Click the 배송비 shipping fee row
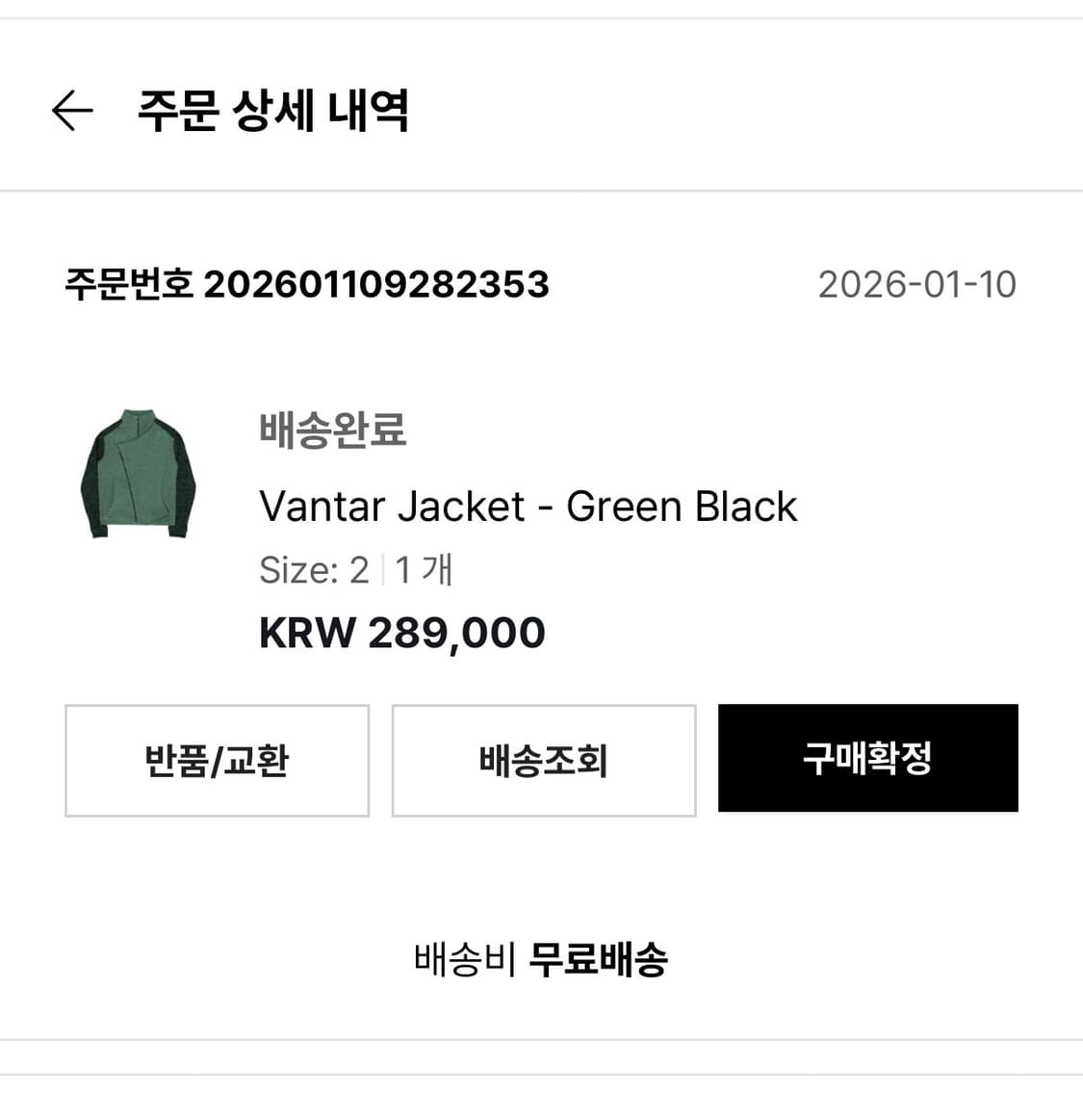Screen dimensions: 1083x1120 pyautogui.click(x=462, y=959)
